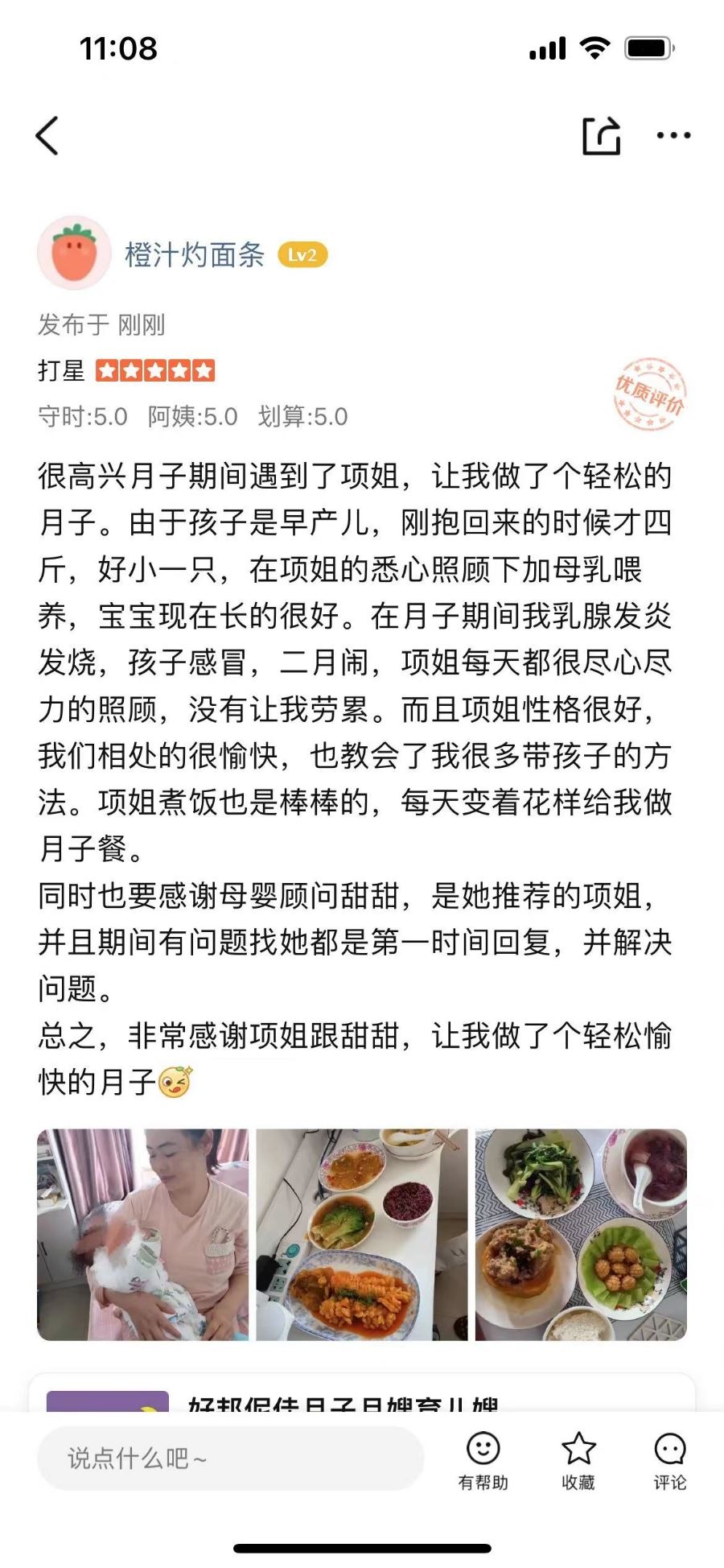
Task: Open the three-dot overflow menu
Action: 673,135
